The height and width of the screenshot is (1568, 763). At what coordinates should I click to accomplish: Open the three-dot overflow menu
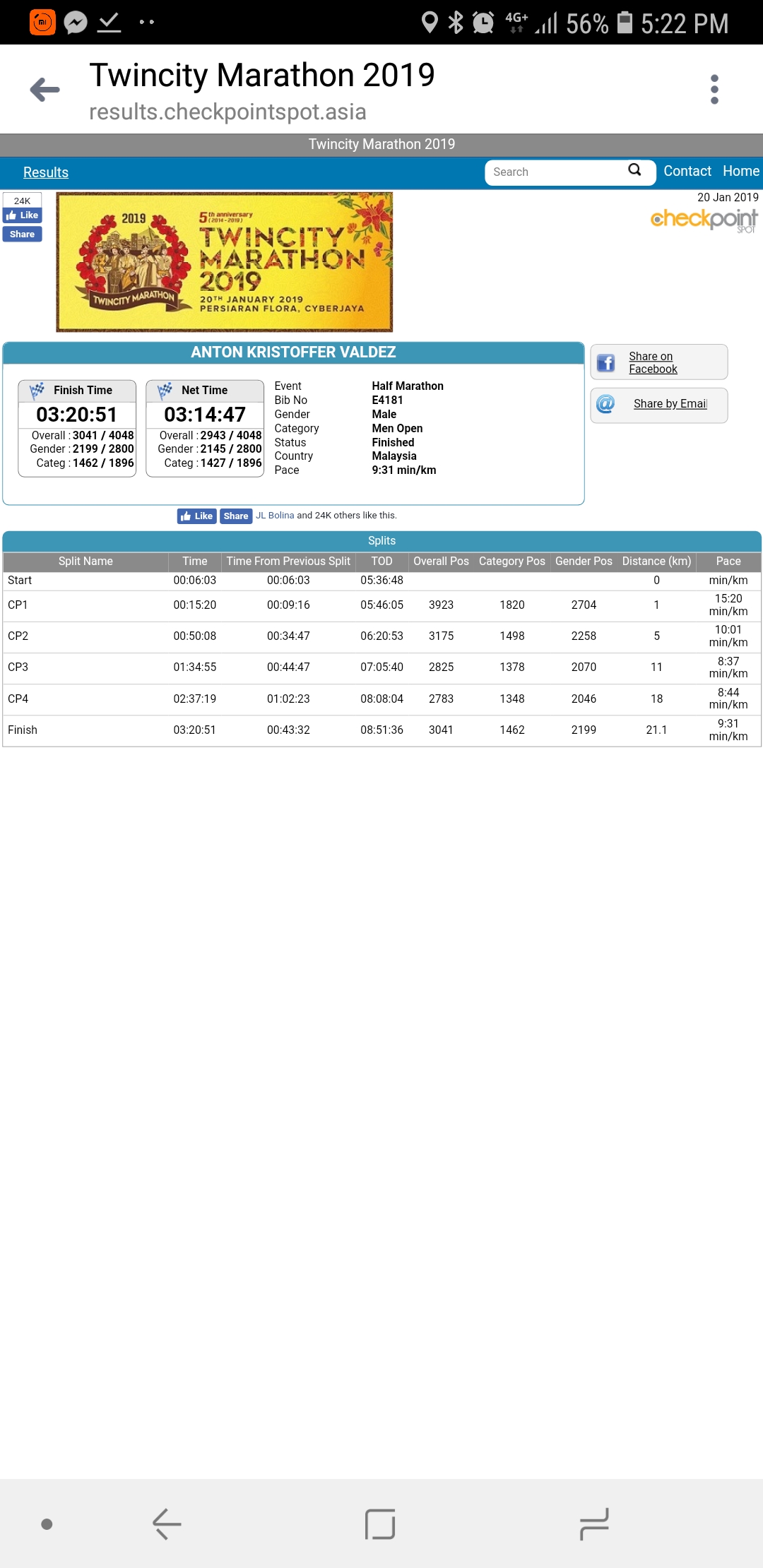tap(714, 90)
